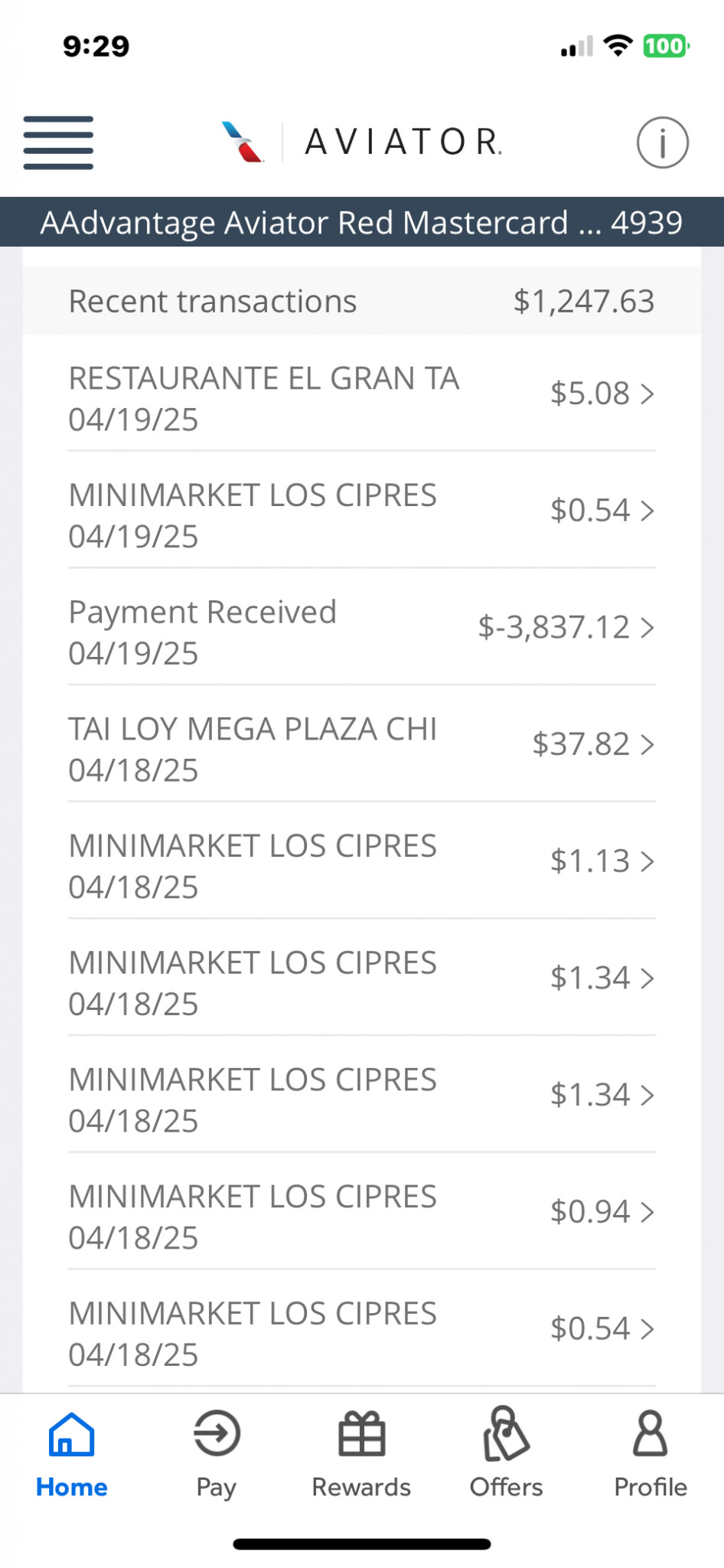Tap the info icon
724x1568 pixels.
(x=663, y=142)
